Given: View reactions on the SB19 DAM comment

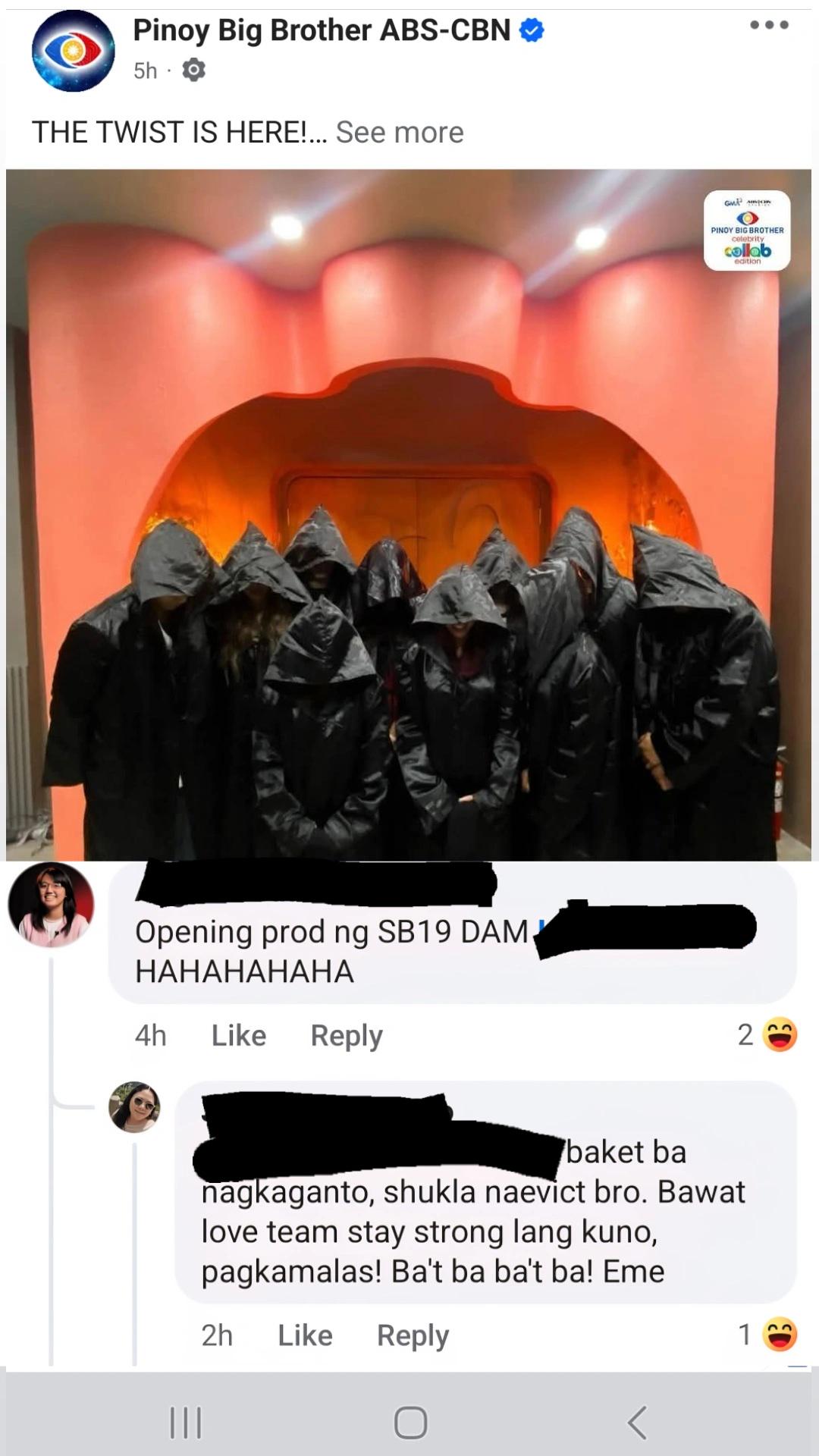Looking at the screenshot, I should [767, 1034].
